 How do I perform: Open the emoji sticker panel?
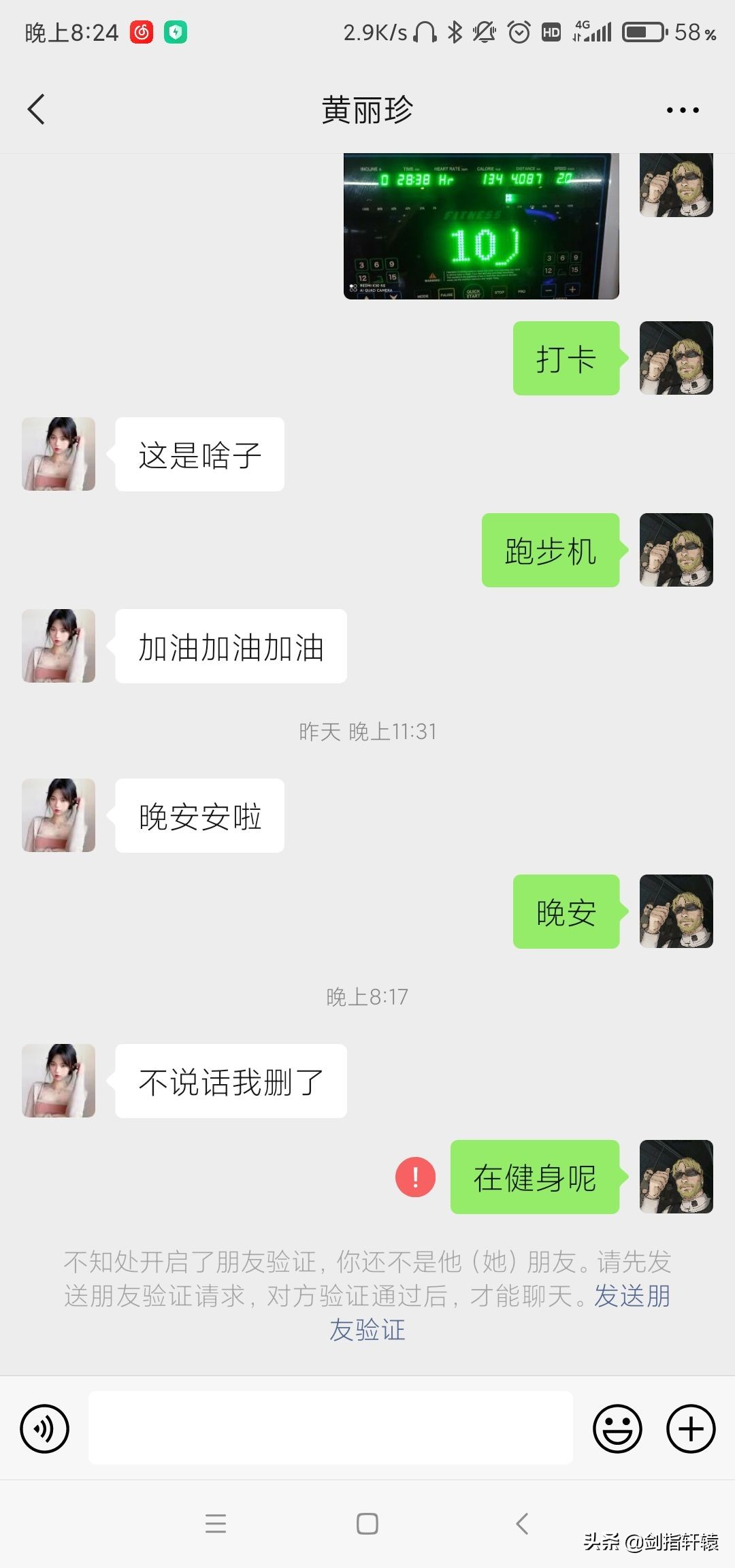pyautogui.click(x=617, y=1428)
